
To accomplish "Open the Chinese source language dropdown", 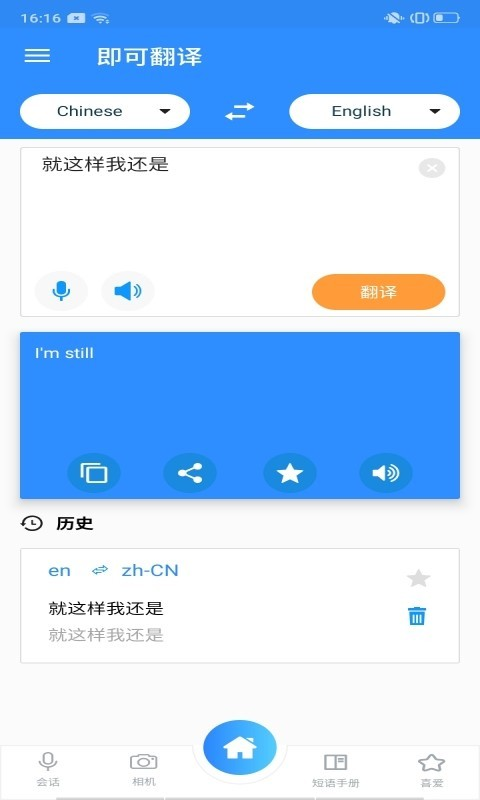I will pyautogui.click(x=105, y=111).
